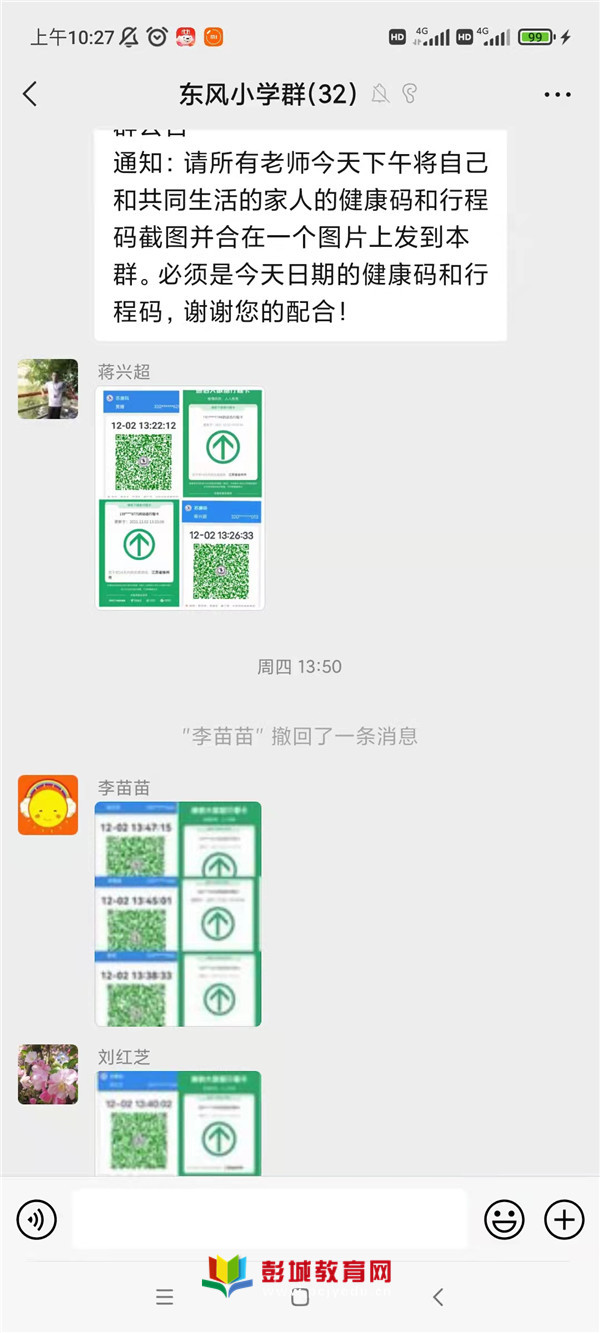Open 蒋兴超's health code image
The height and width of the screenshot is (1333, 600).
tap(180, 498)
